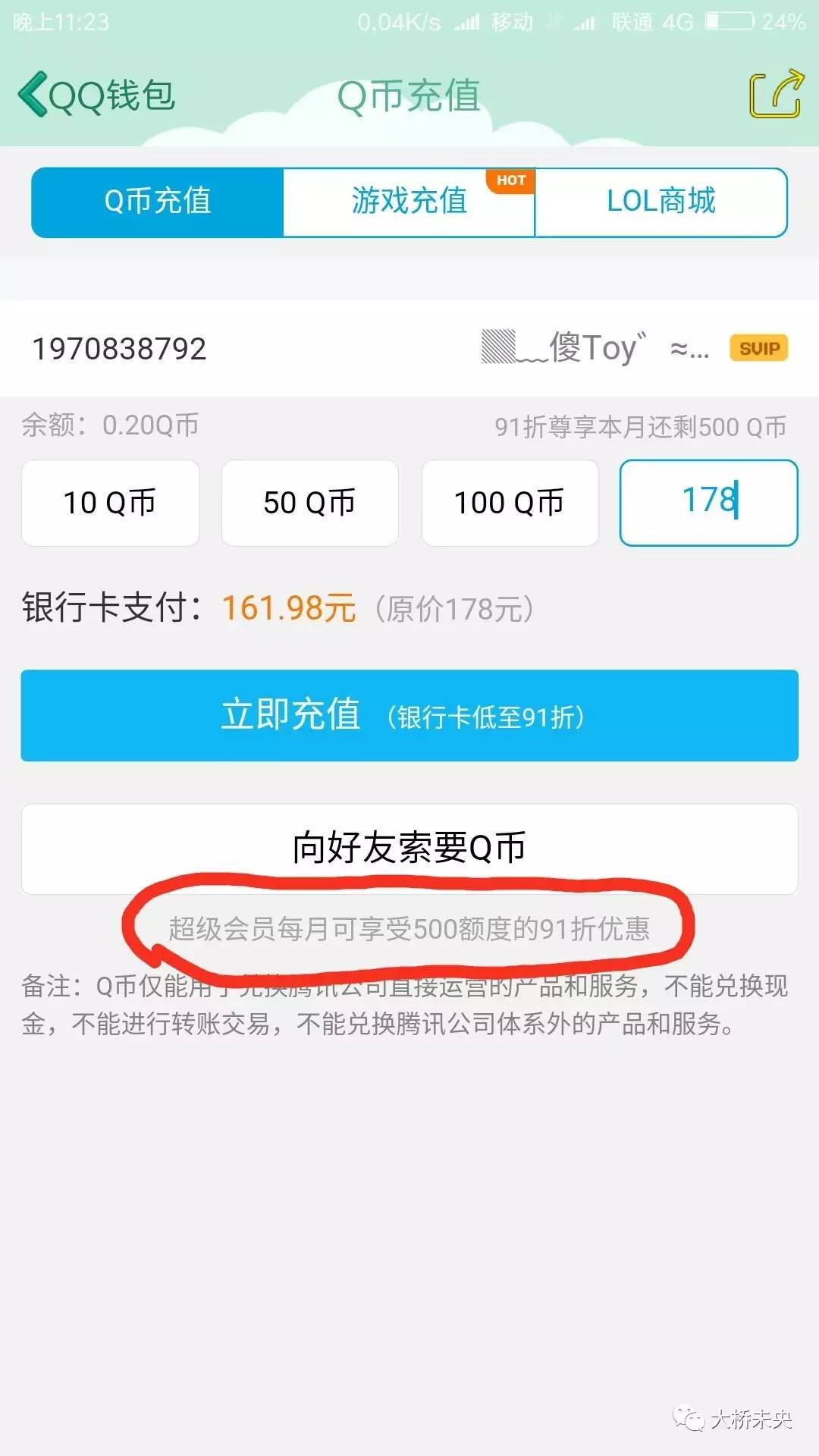Screen dimensions: 819x1456
Task: Switch to the 游戏充值 tab
Action: (x=409, y=202)
